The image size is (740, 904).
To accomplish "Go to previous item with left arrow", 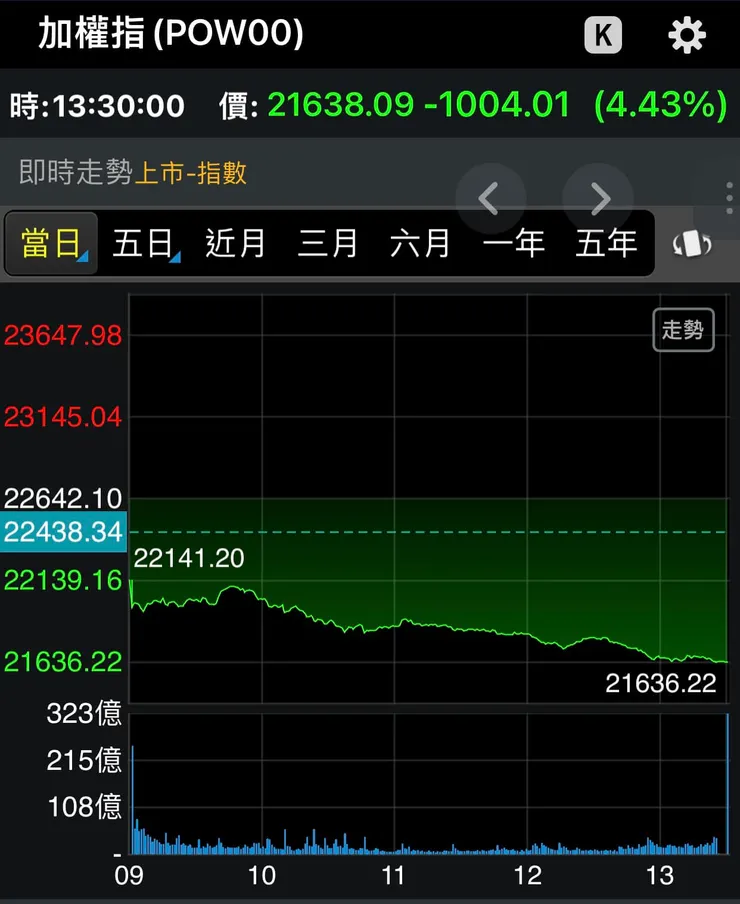I will coord(489,199).
